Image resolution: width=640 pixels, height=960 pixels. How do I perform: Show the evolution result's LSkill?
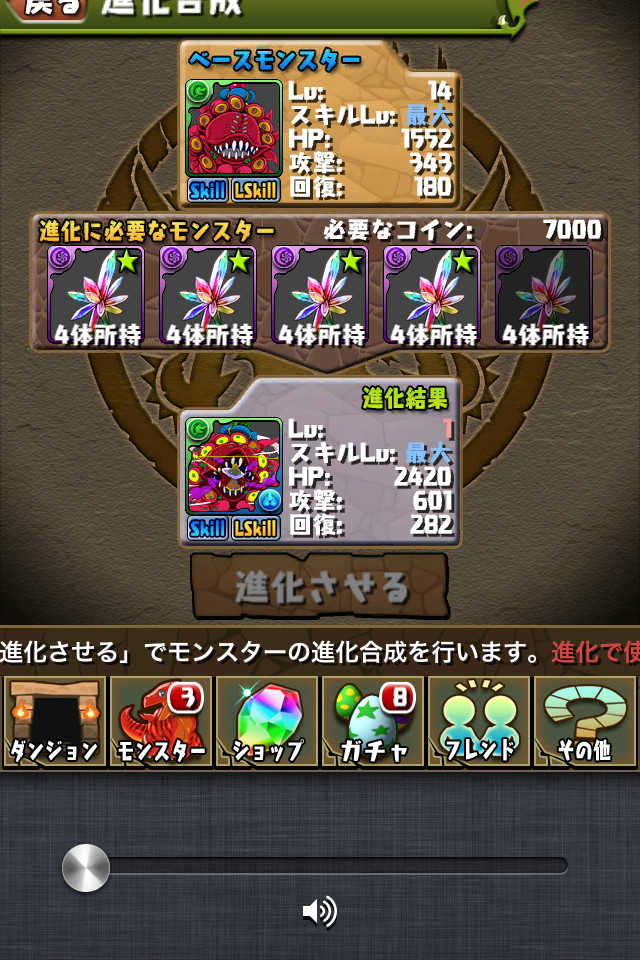click(256, 528)
